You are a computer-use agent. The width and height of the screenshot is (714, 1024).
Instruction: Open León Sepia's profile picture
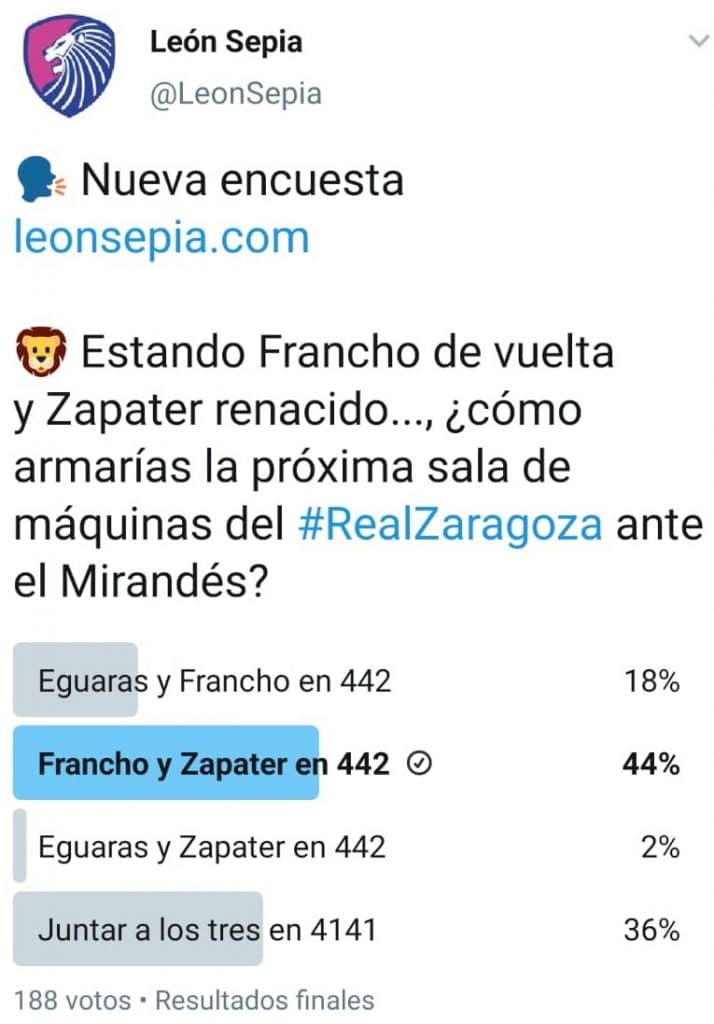tap(69, 66)
